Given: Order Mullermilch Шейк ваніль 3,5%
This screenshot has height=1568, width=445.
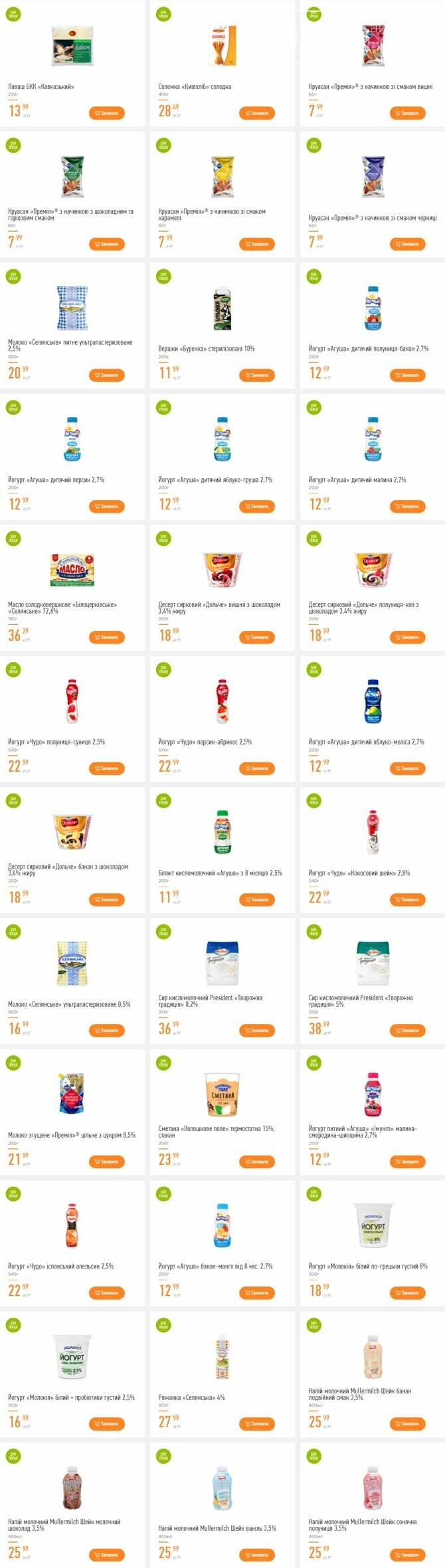Looking at the screenshot, I should [x=256, y=1554].
